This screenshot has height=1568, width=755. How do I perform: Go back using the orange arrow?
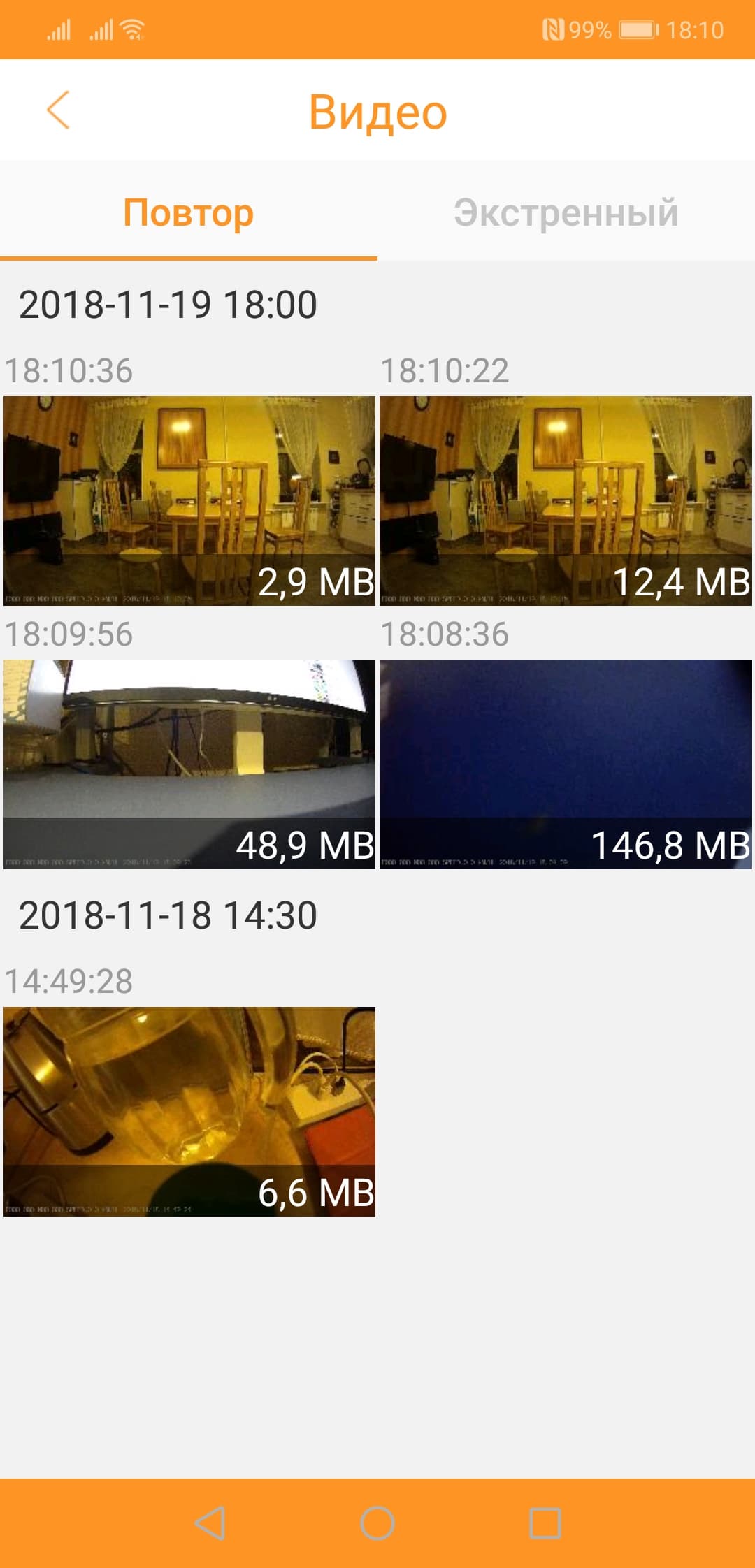pyautogui.click(x=59, y=110)
